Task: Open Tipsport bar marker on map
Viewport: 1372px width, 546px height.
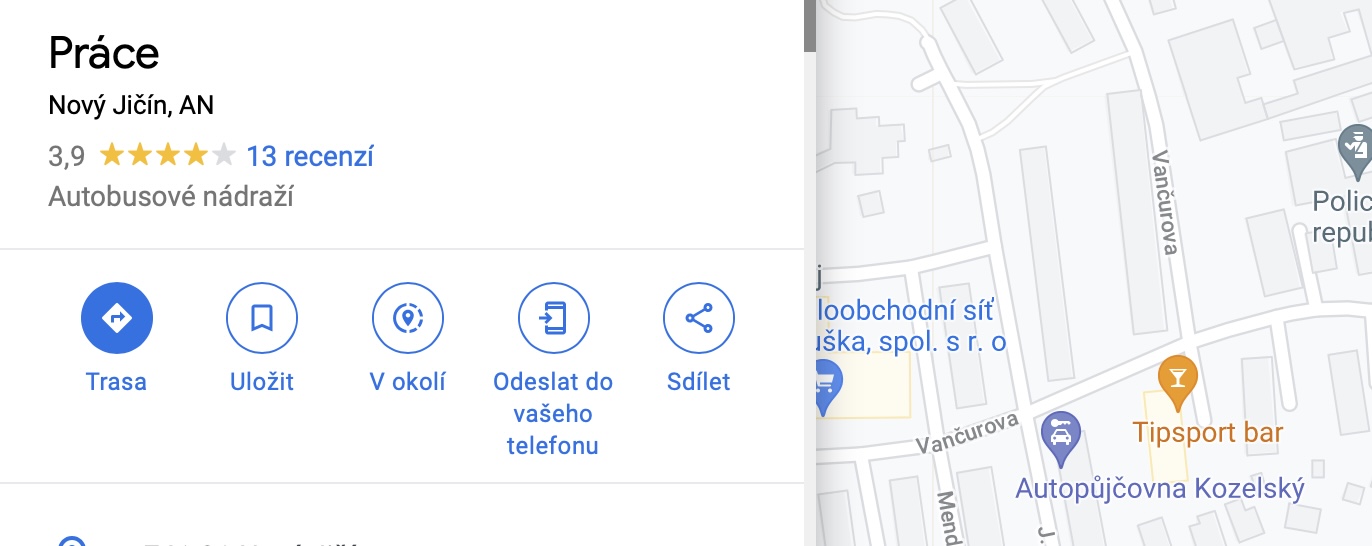Action: point(1177,379)
